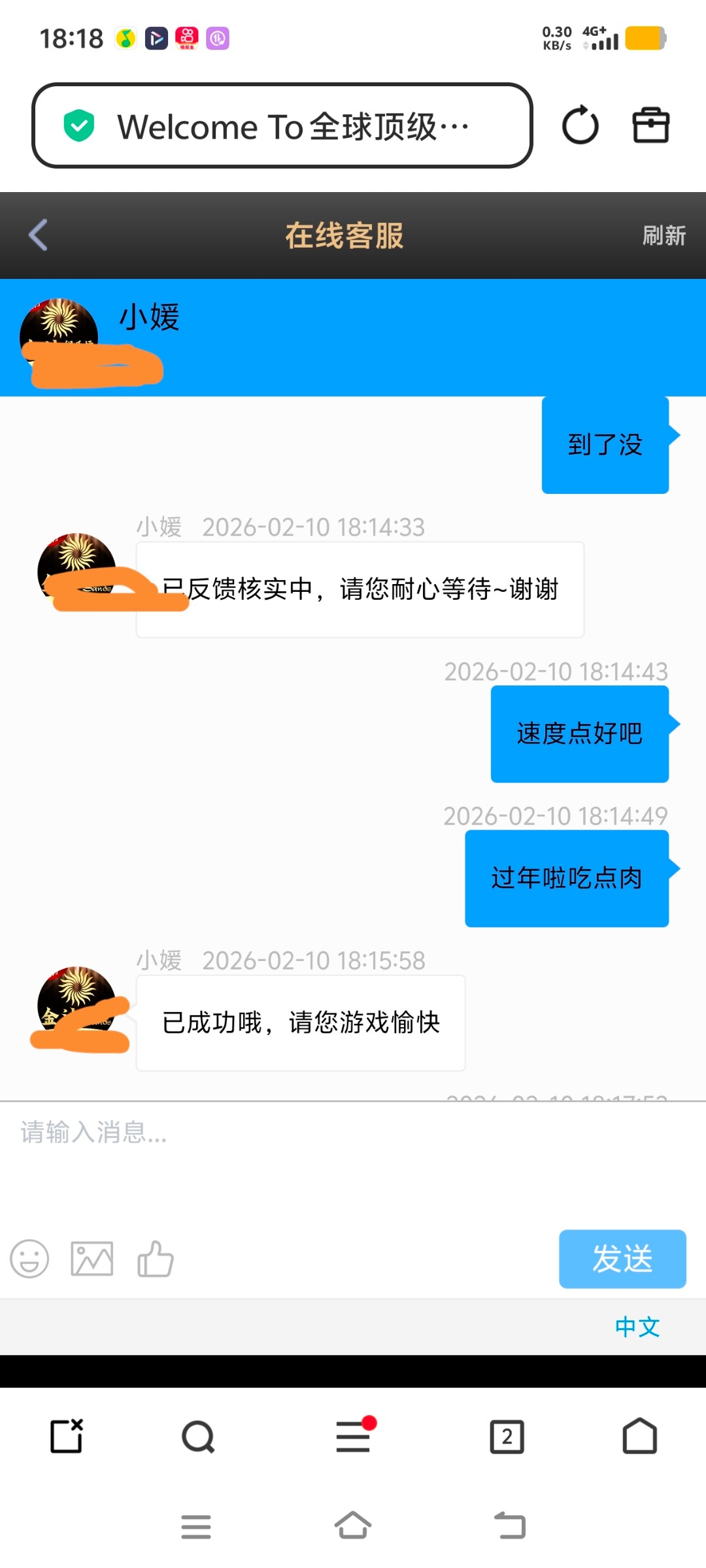The height and width of the screenshot is (1568, 706).
Task: Open the browser menu
Action: (353, 1437)
